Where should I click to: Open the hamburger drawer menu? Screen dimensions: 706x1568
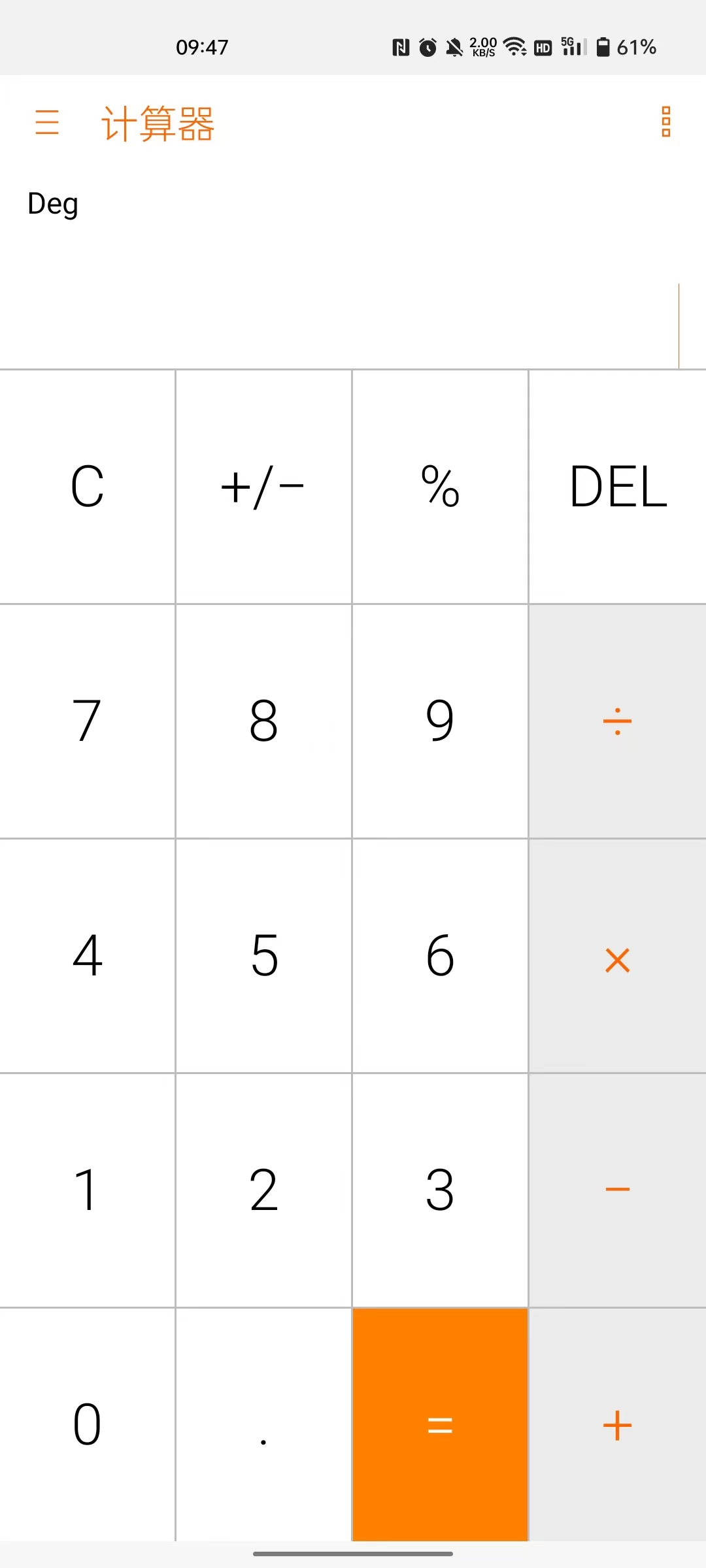[x=47, y=122]
